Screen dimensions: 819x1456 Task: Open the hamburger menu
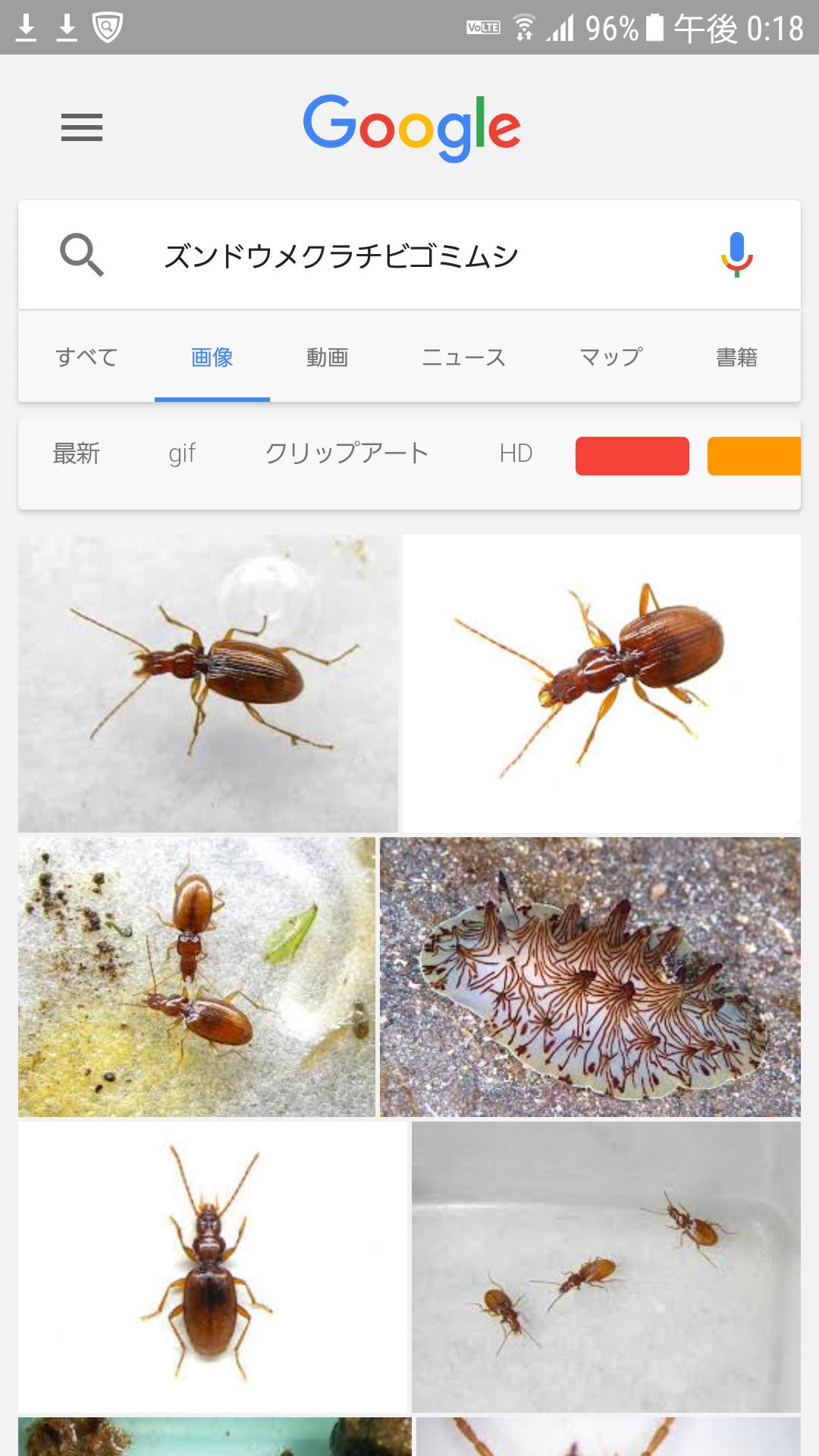(x=82, y=127)
